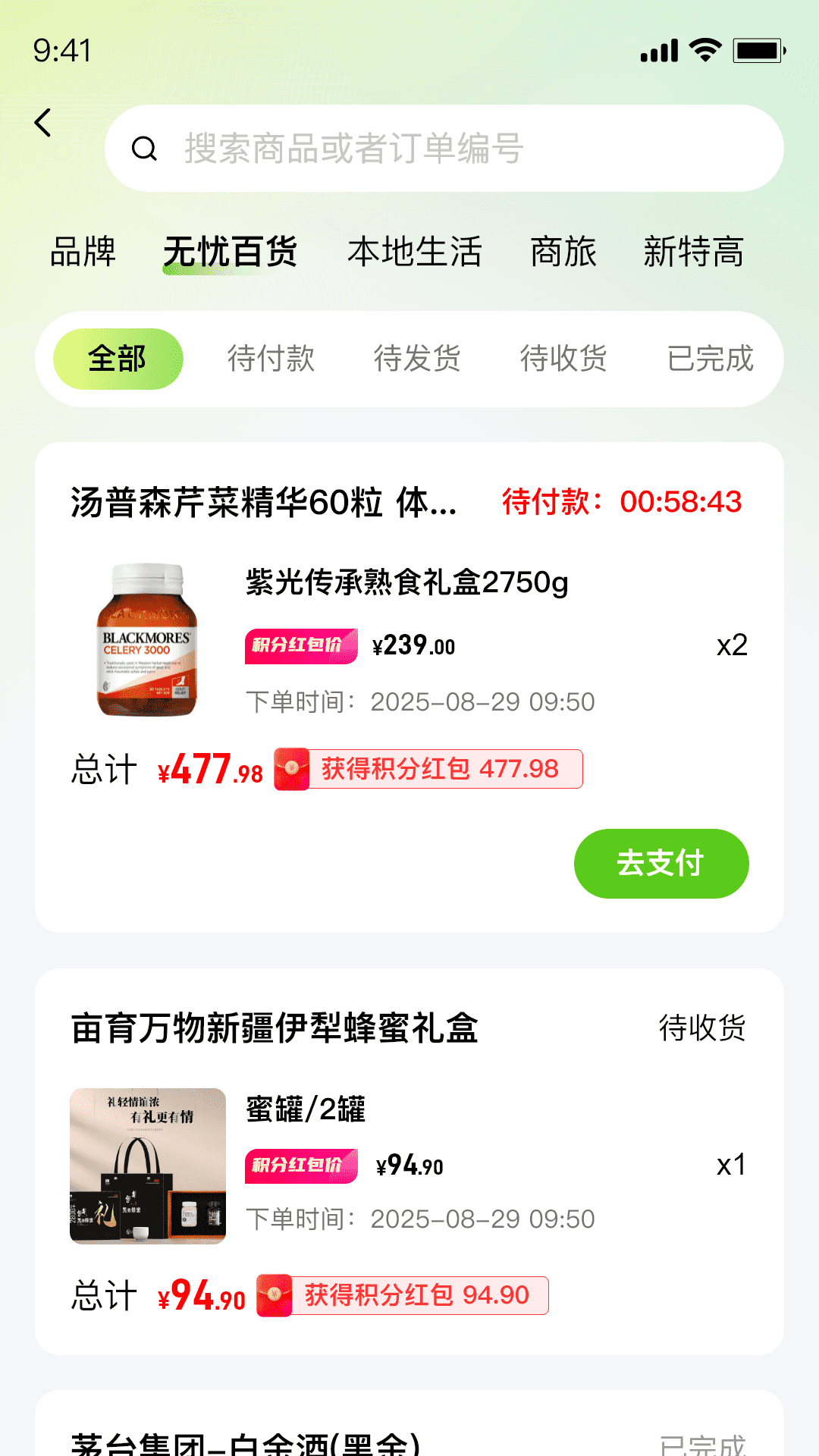Select the 已完成 order filter
Screen dimensions: 819x1456
click(711, 359)
